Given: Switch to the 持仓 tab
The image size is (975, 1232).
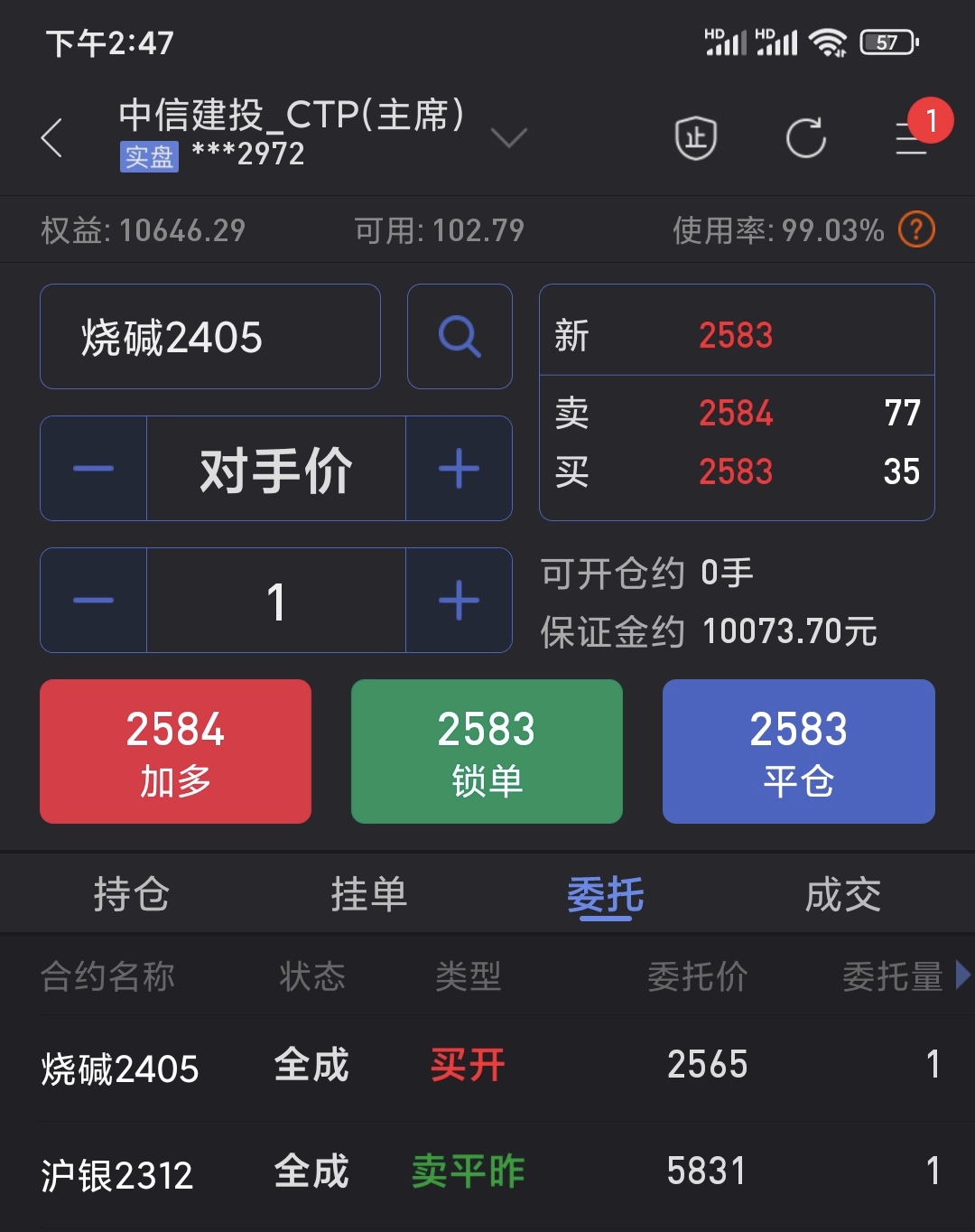Looking at the screenshot, I should [131, 894].
